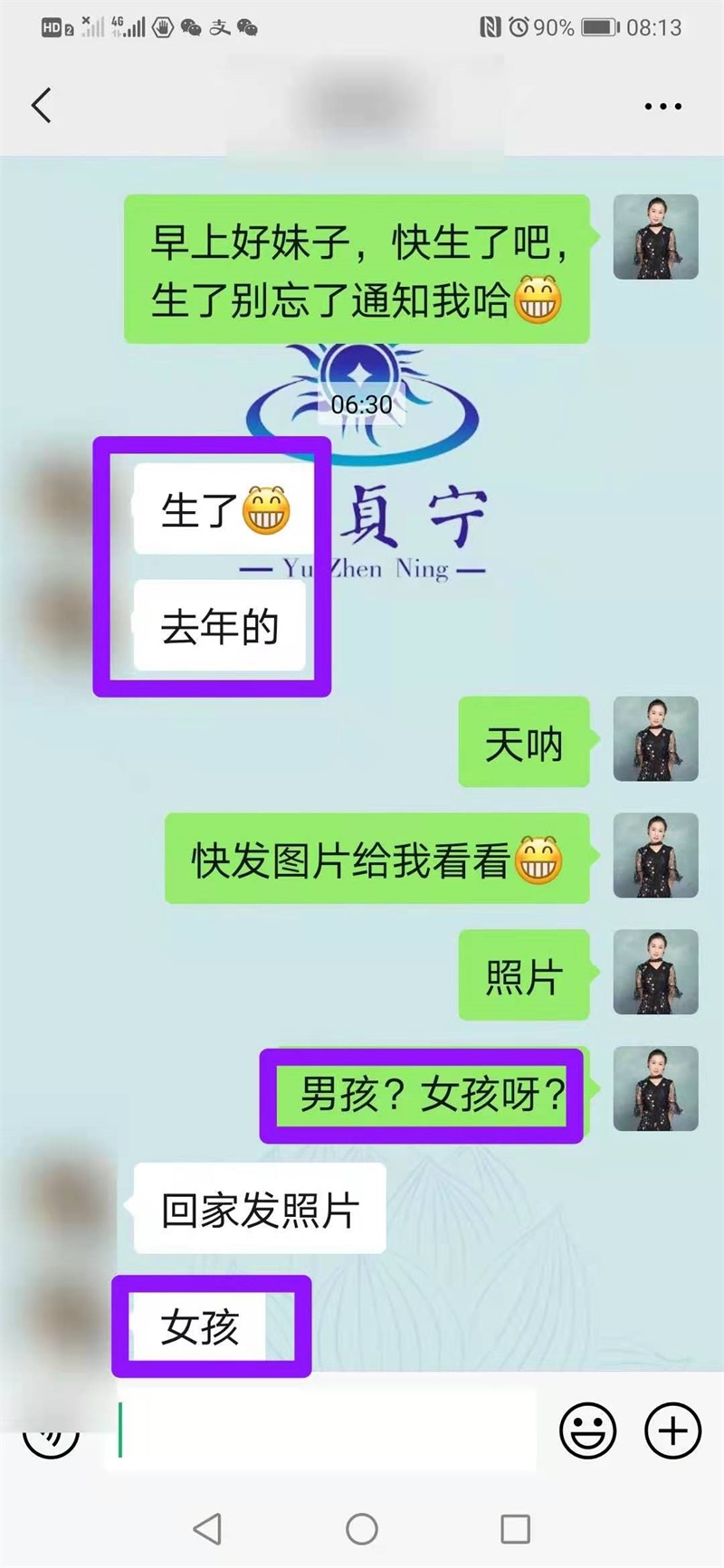
Task: Tap the message text input field
Action: [326, 1430]
